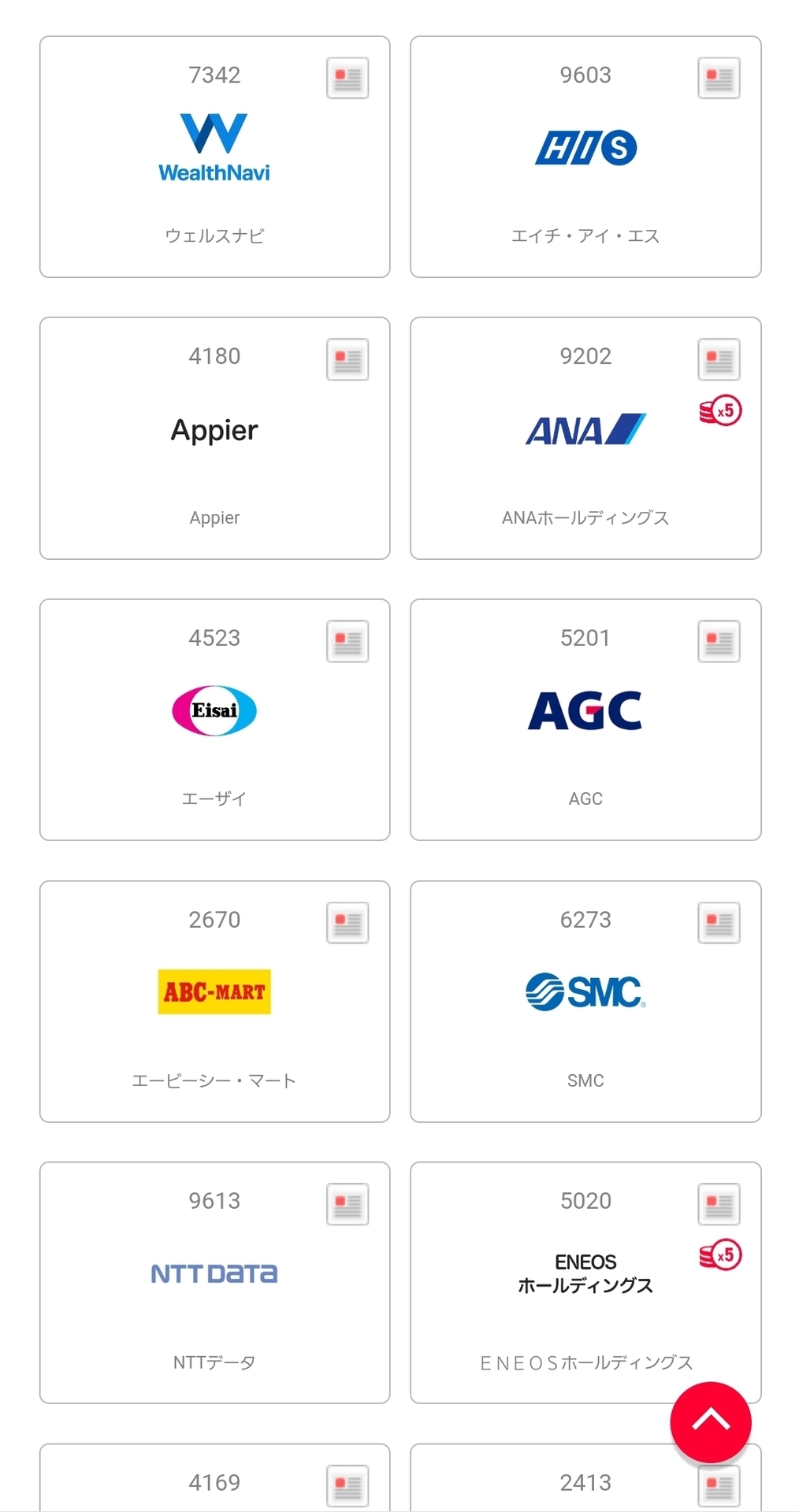Show news for NTT Data card
This screenshot has height=1512, width=799.
click(347, 1204)
